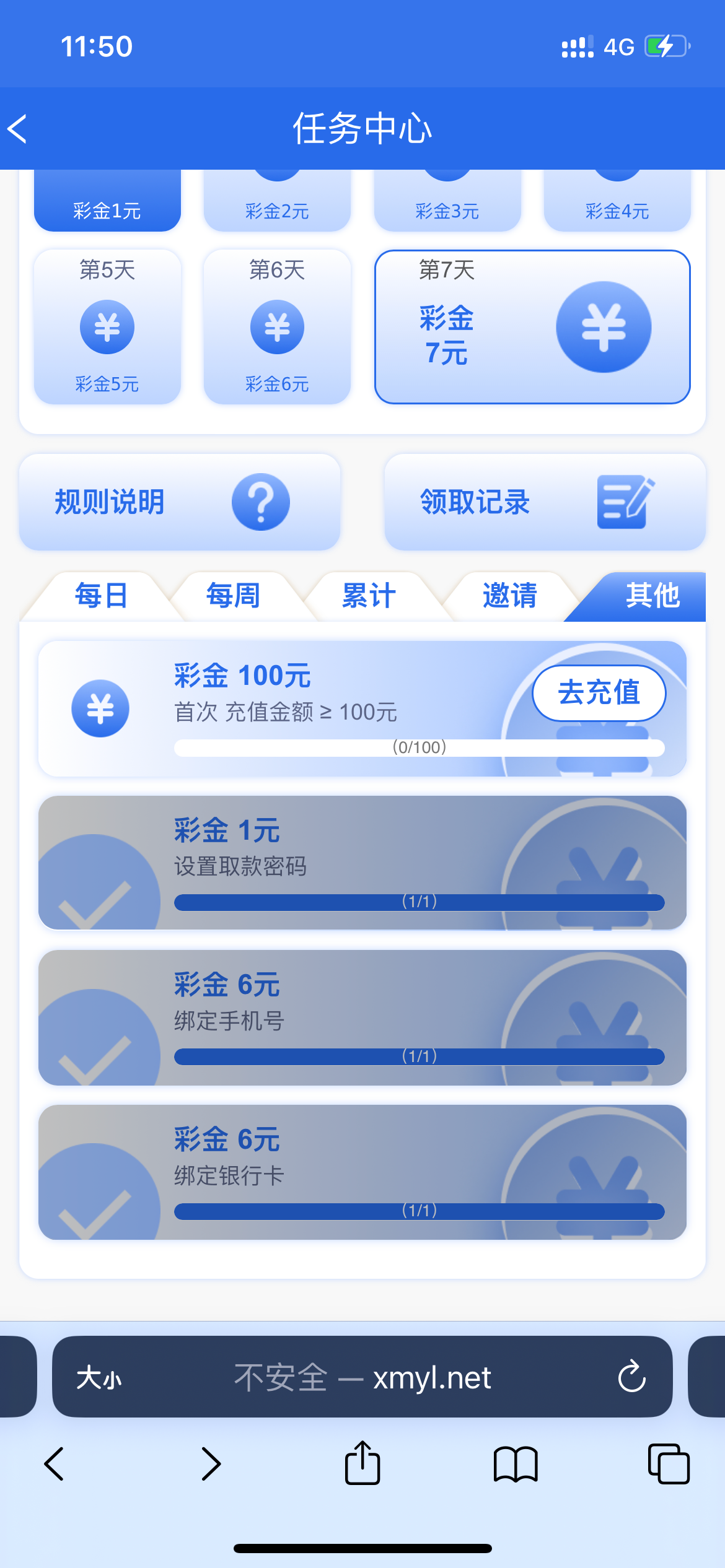Viewport: 725px width, 1568px height.
Task: Tap the xmyl.net address bar
Action: [362, 1377]
